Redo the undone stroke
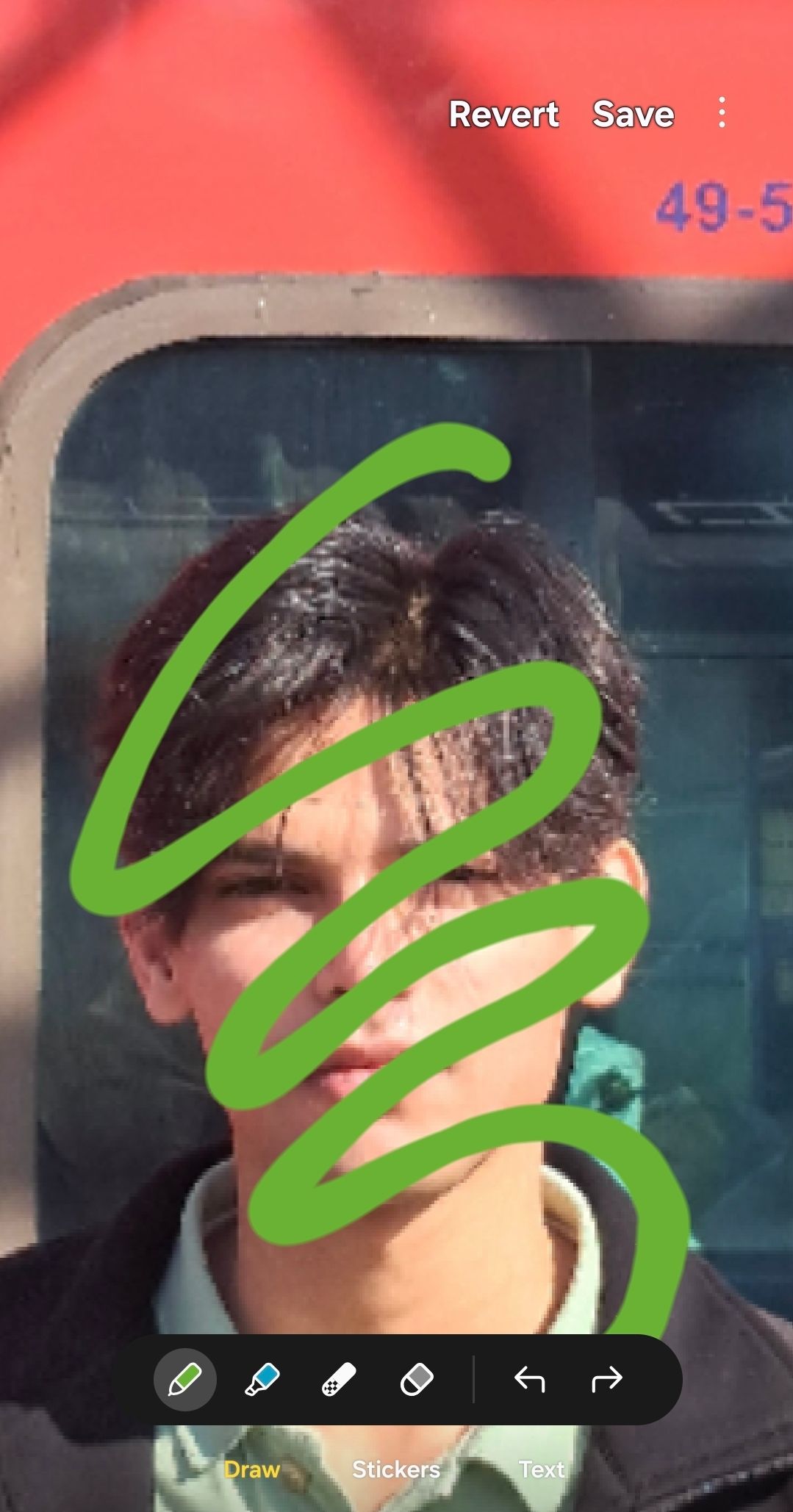Screen dimensions: 793x1512 tap(606, 1379)
